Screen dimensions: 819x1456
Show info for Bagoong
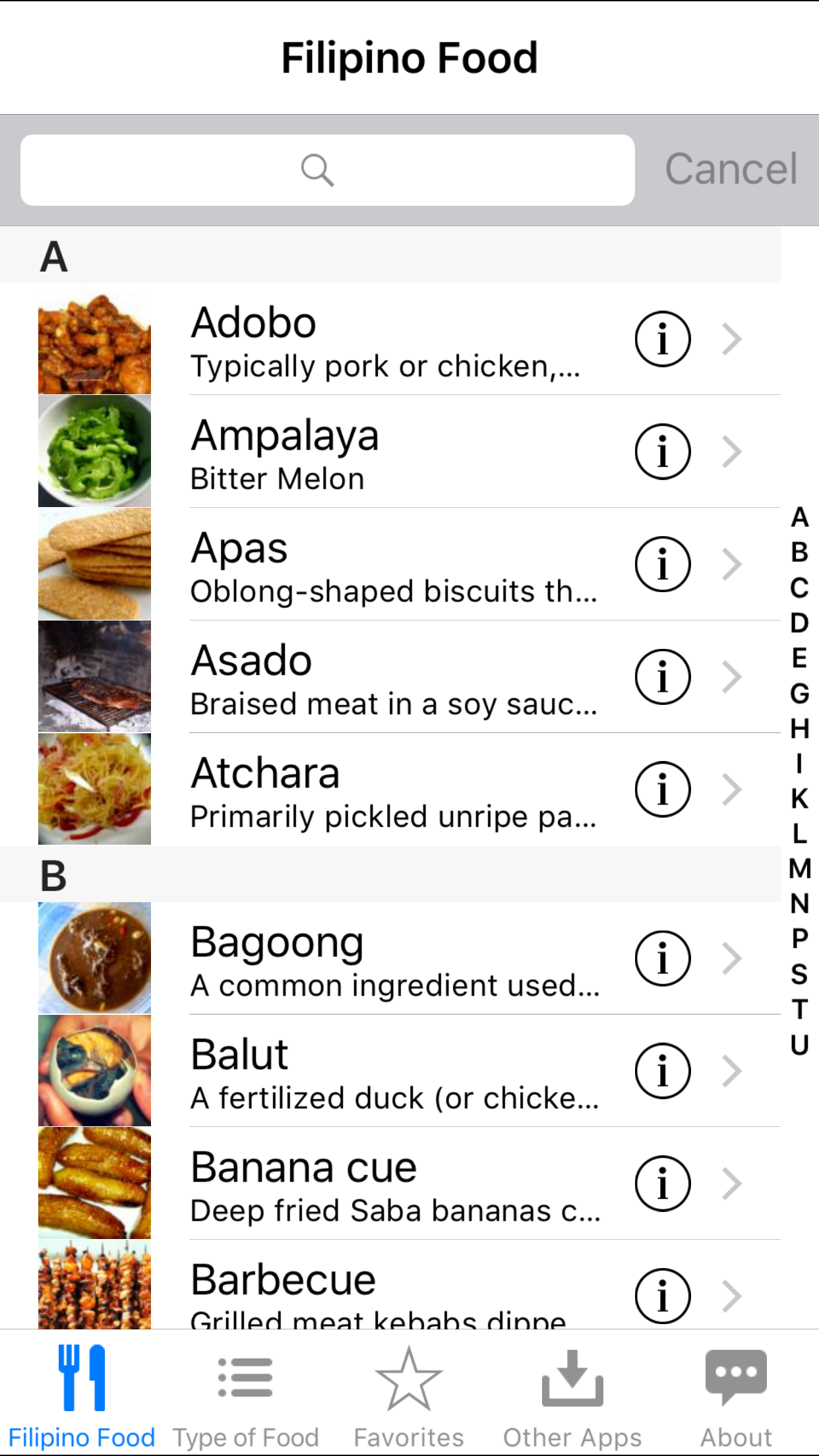click(x=662, y=958)
